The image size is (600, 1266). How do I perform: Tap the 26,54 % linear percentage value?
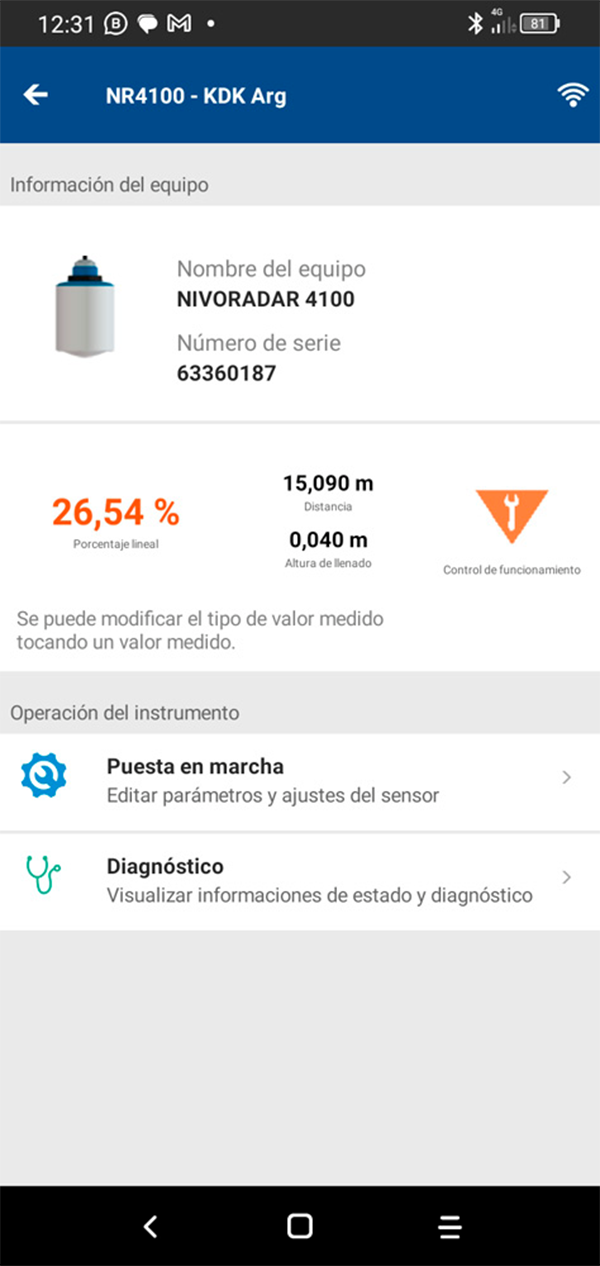(116, 513)
